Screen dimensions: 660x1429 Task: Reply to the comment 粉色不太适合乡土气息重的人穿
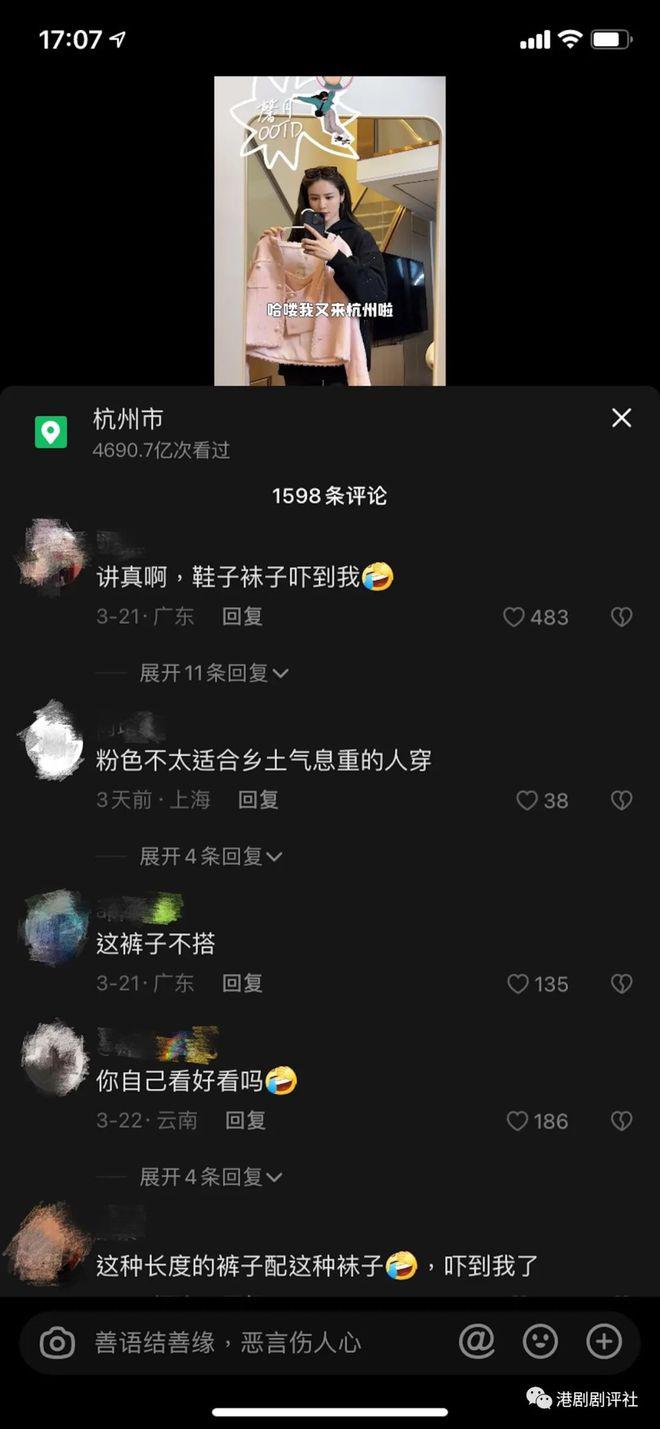[258, 800]
